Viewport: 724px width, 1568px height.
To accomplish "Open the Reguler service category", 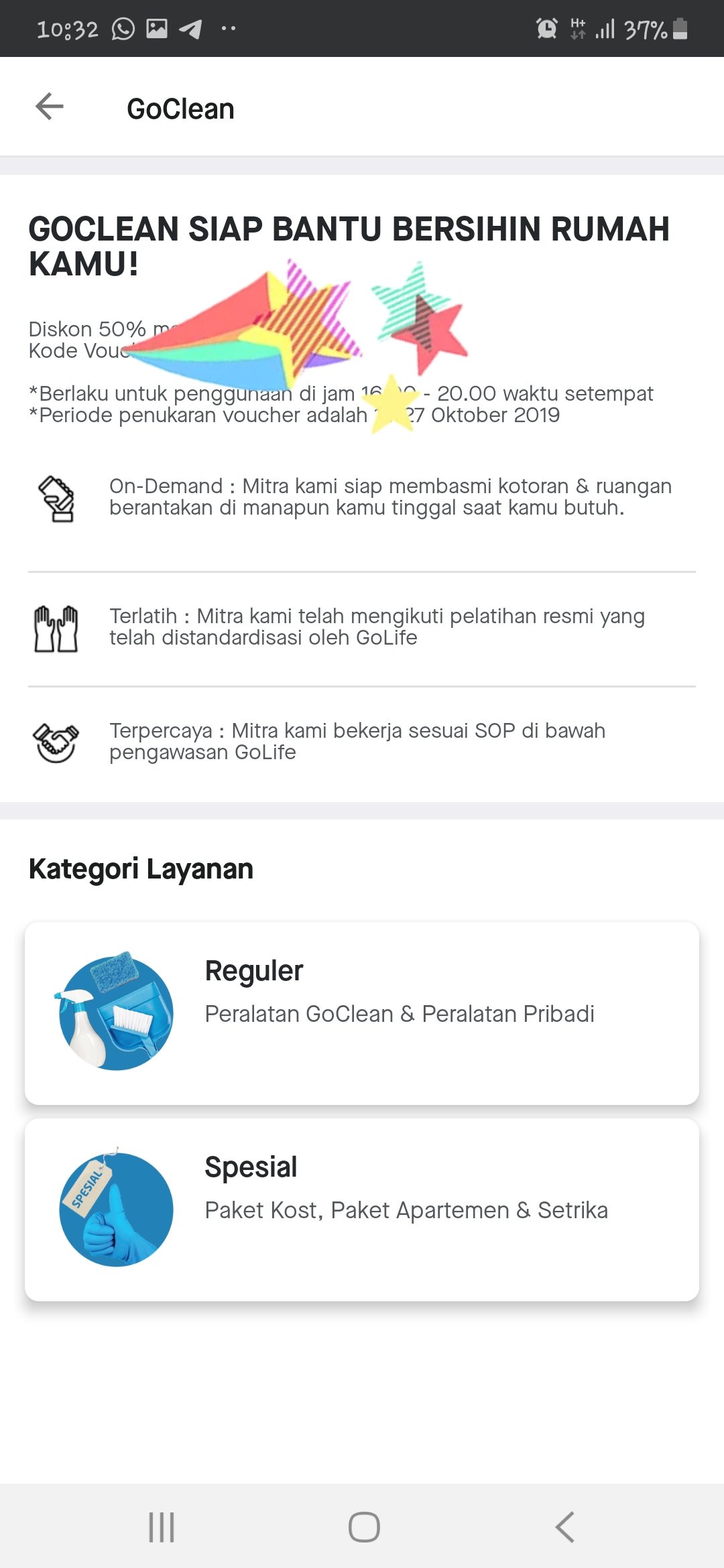I will pyautogui.click(x=362, y=1013).
